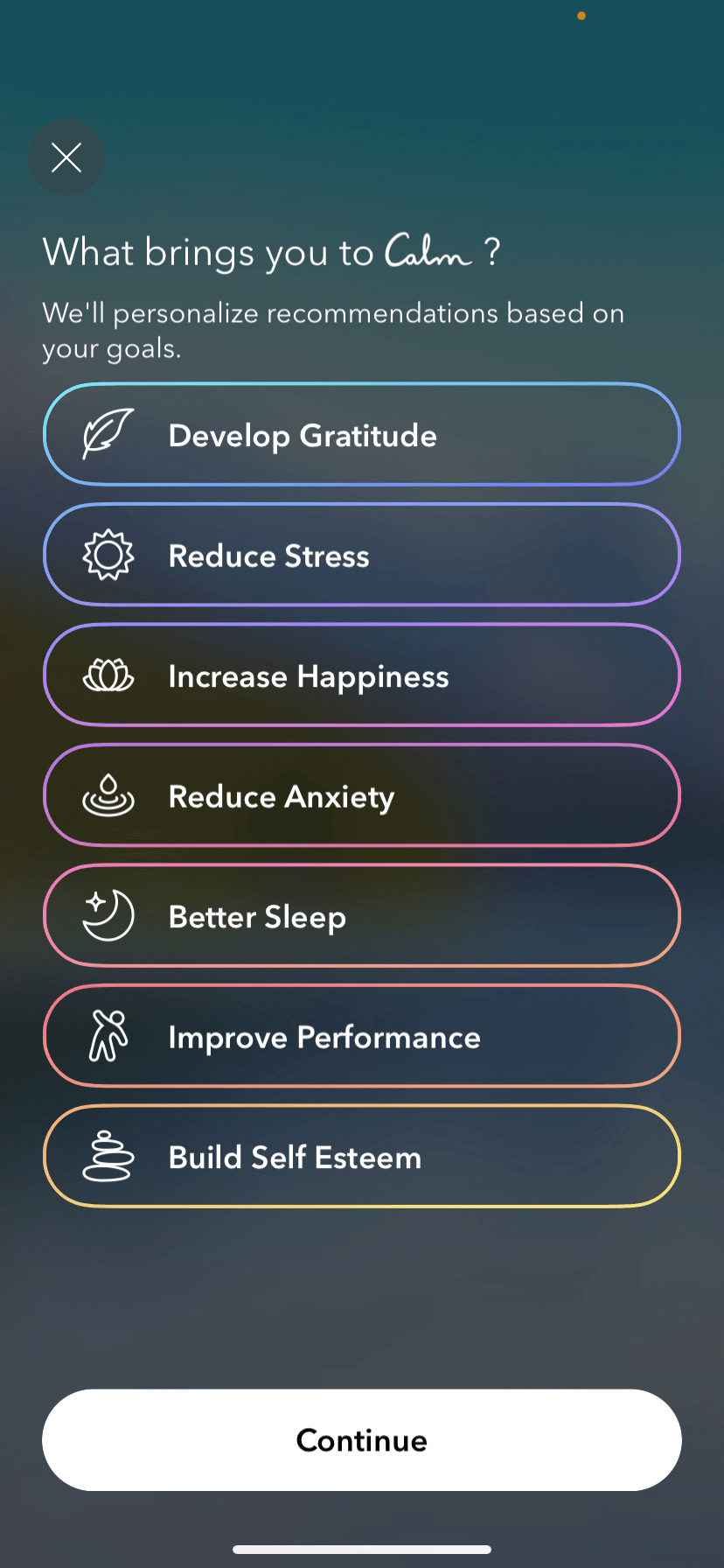Tap the Continue button
The image size is (724, 1568).
point(362,1439)
